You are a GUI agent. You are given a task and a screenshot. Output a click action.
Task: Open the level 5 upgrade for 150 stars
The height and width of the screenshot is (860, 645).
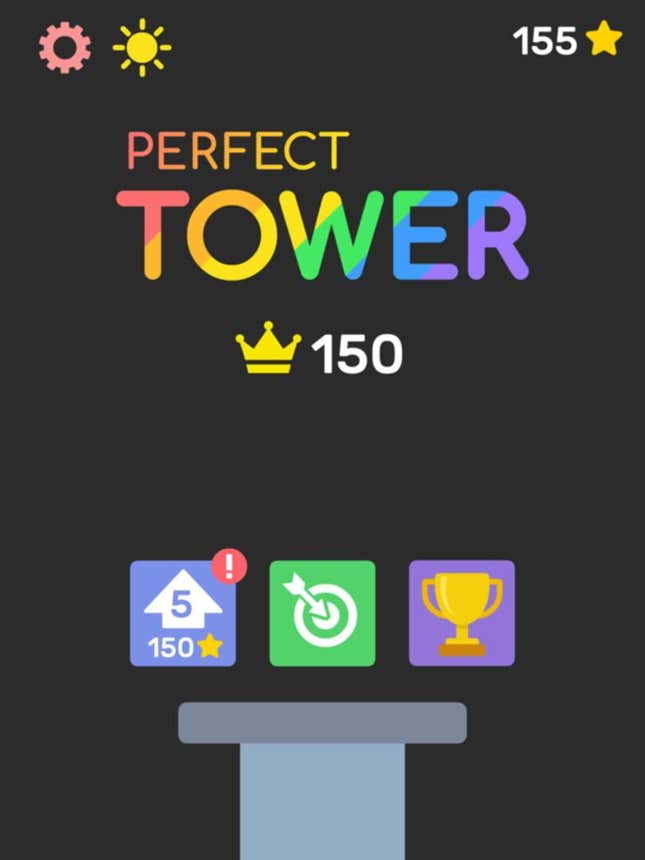tap(183, 613)
